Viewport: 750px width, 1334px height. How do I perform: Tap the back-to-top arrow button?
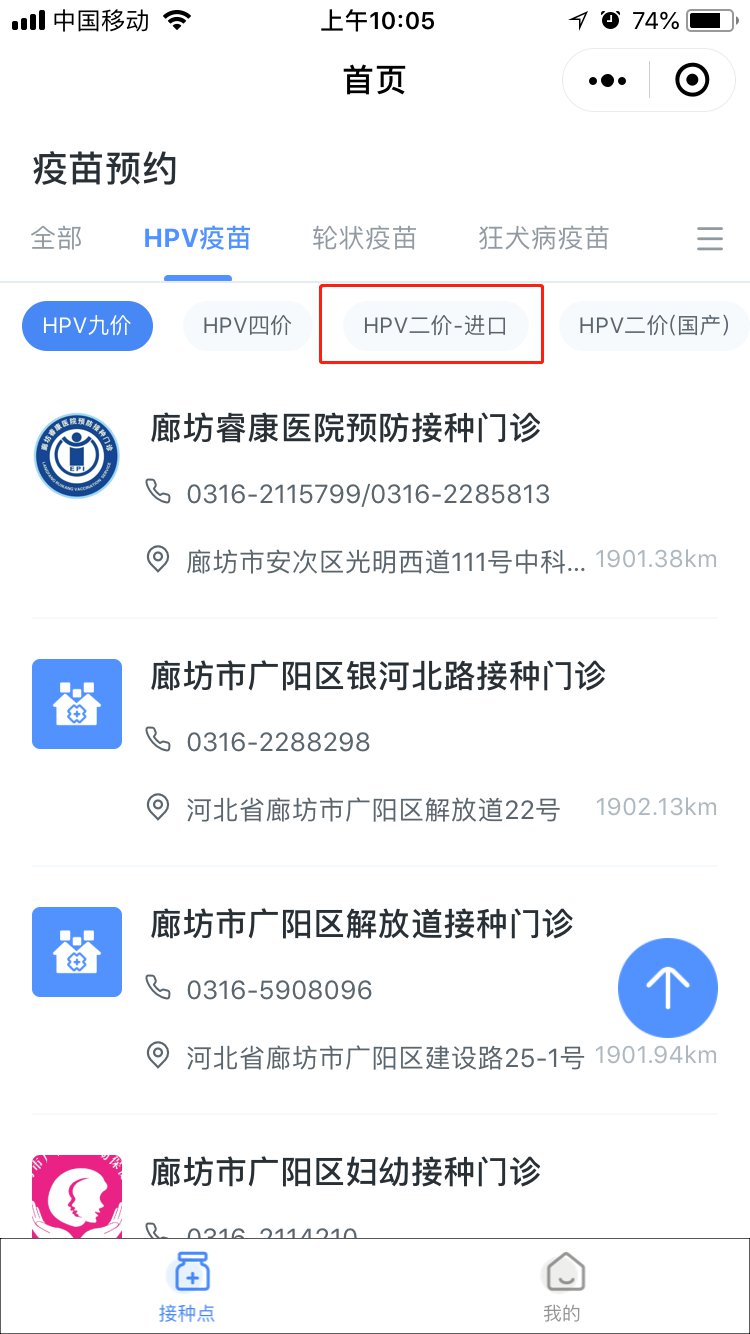(x=667, y=987)
